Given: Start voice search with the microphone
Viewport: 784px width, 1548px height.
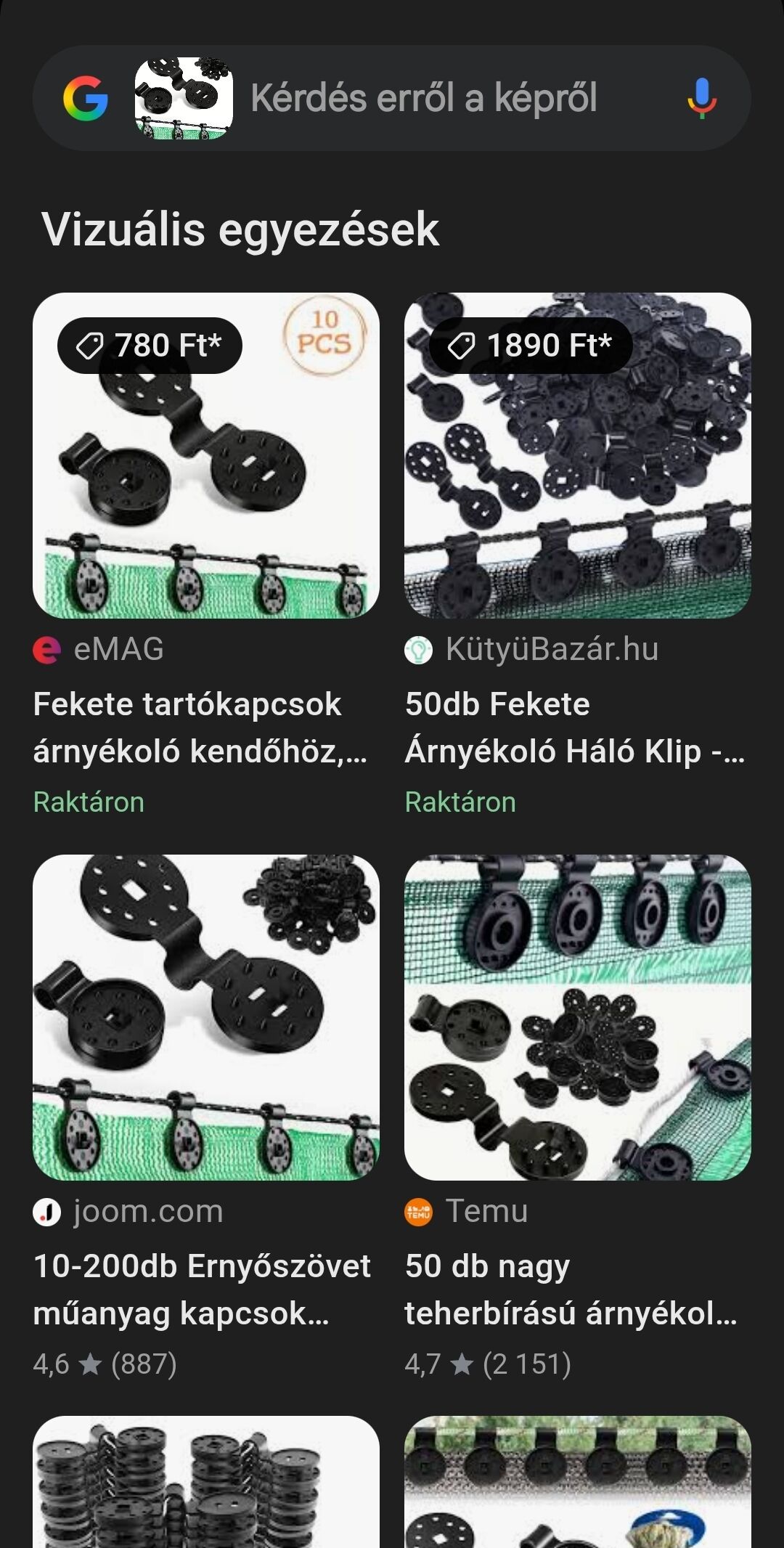Looking at the screenshot, I should point(701,98).
